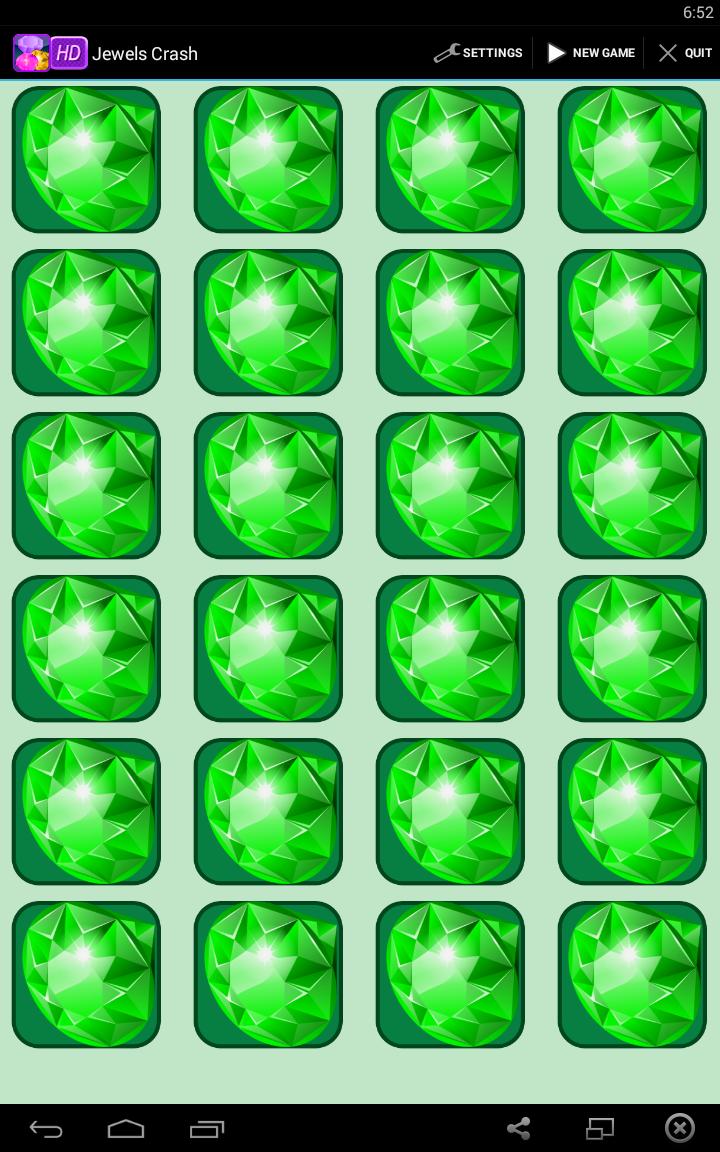Go to the home screen

click(126, 1129)
